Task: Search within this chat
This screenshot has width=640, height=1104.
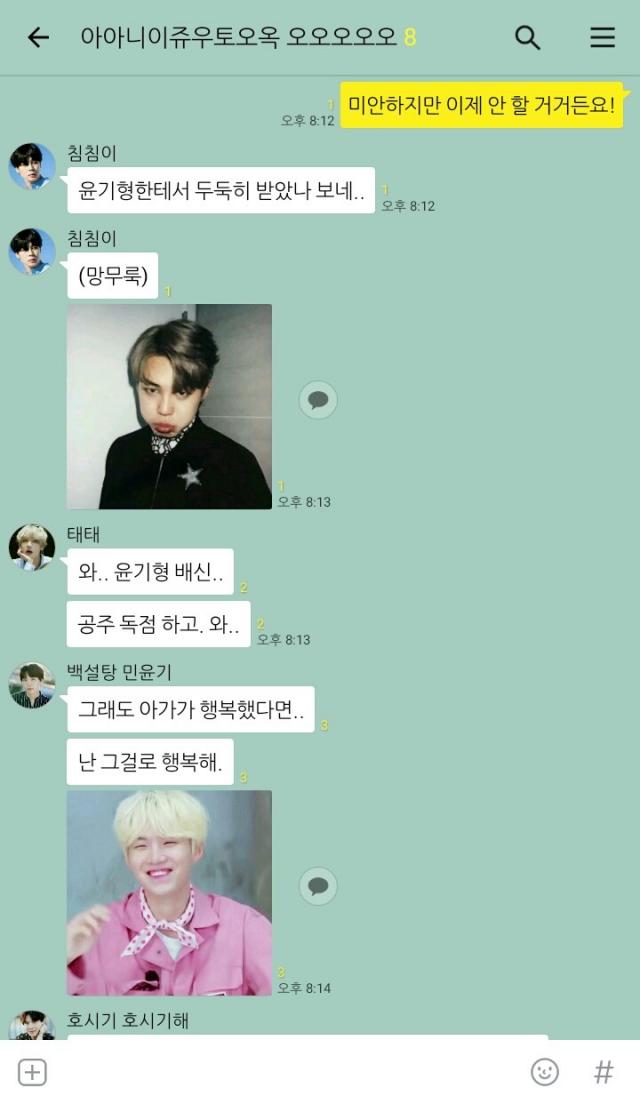Action: [527, 38]
